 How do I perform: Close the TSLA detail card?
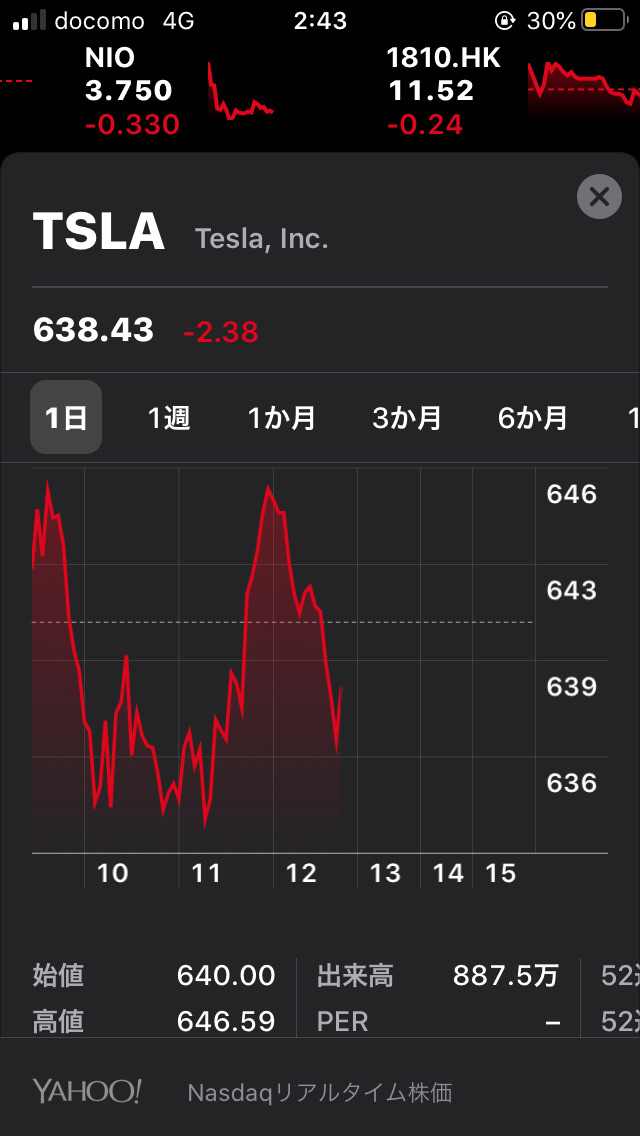click(599, 196)
